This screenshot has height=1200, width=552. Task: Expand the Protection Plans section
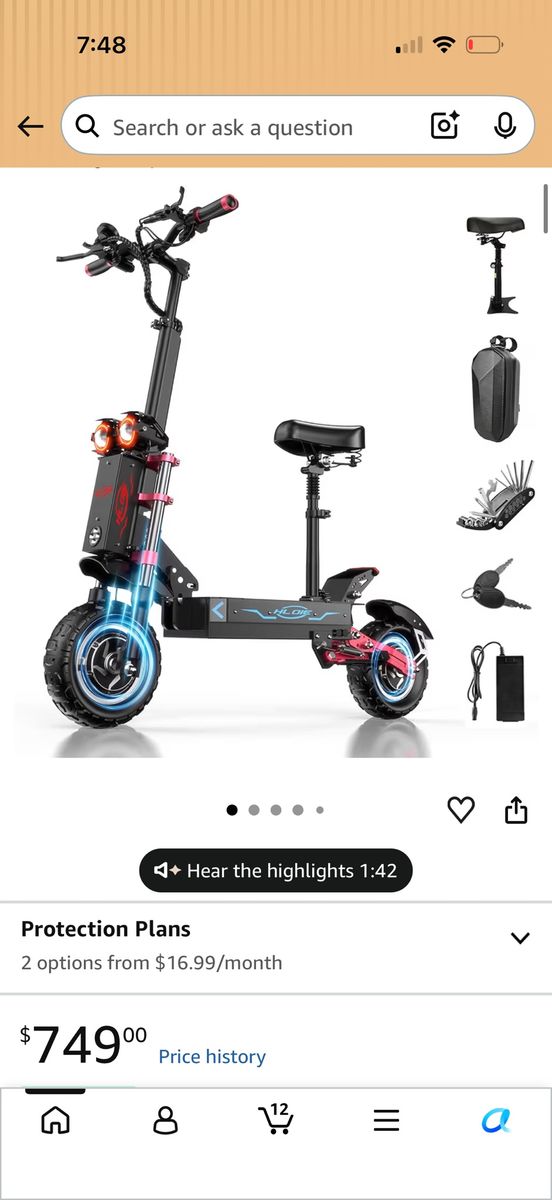(276, 945)
